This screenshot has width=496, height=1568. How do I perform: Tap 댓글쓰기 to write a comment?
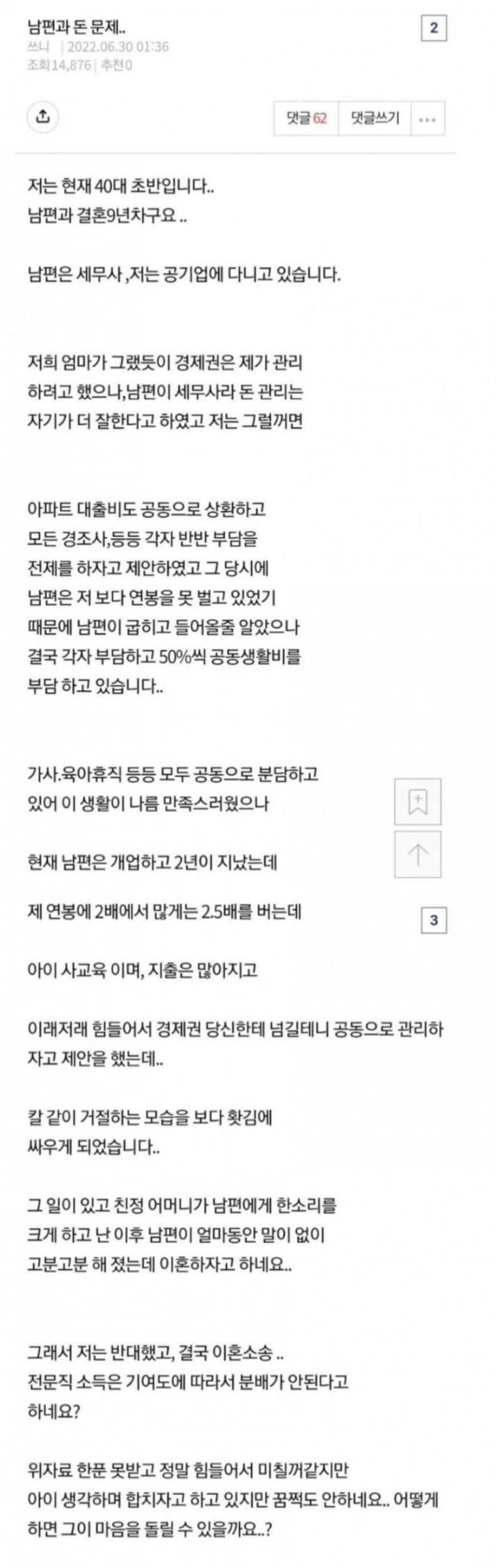375,118
